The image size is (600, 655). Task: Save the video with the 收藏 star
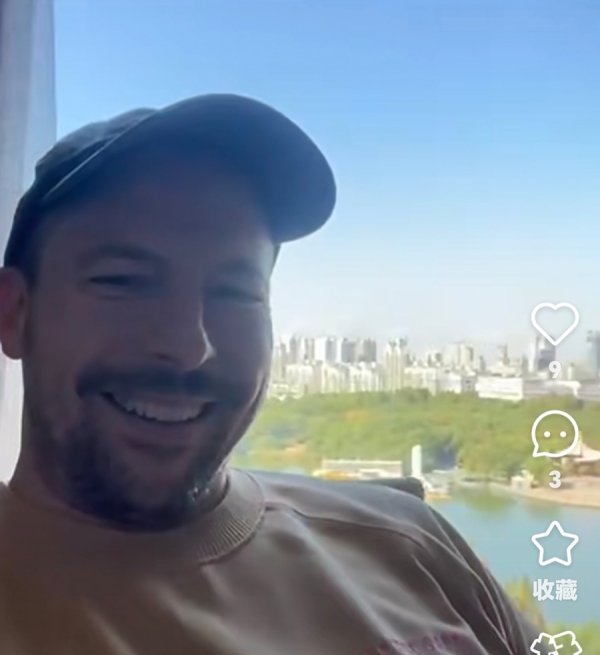[x=554, y=545]
